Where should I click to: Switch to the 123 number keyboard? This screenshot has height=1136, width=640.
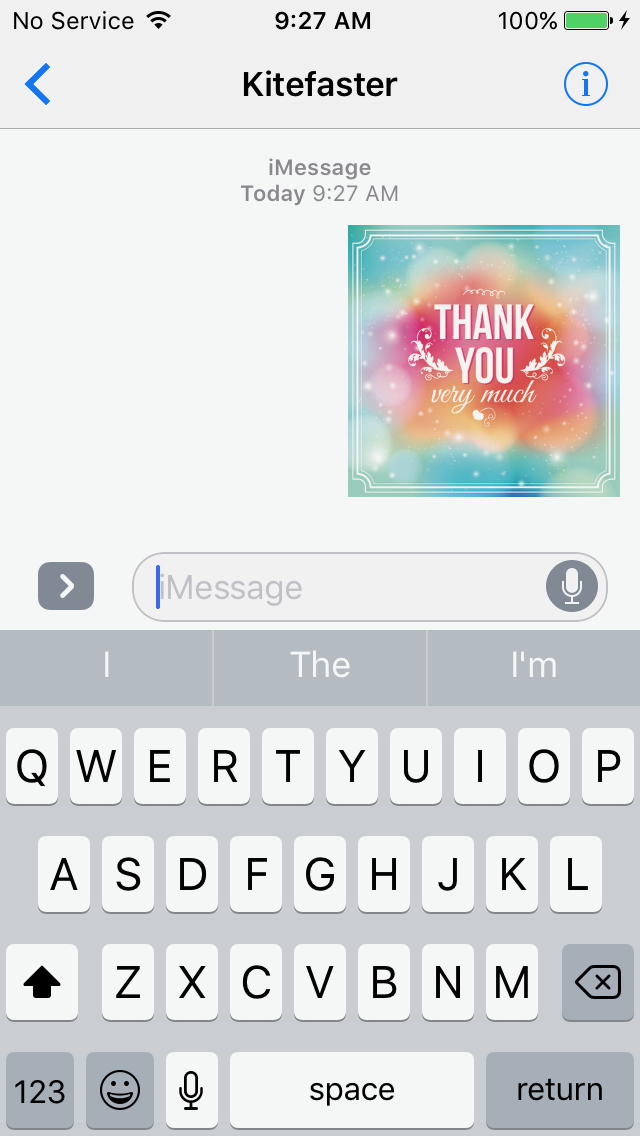tap(40, 1089)
